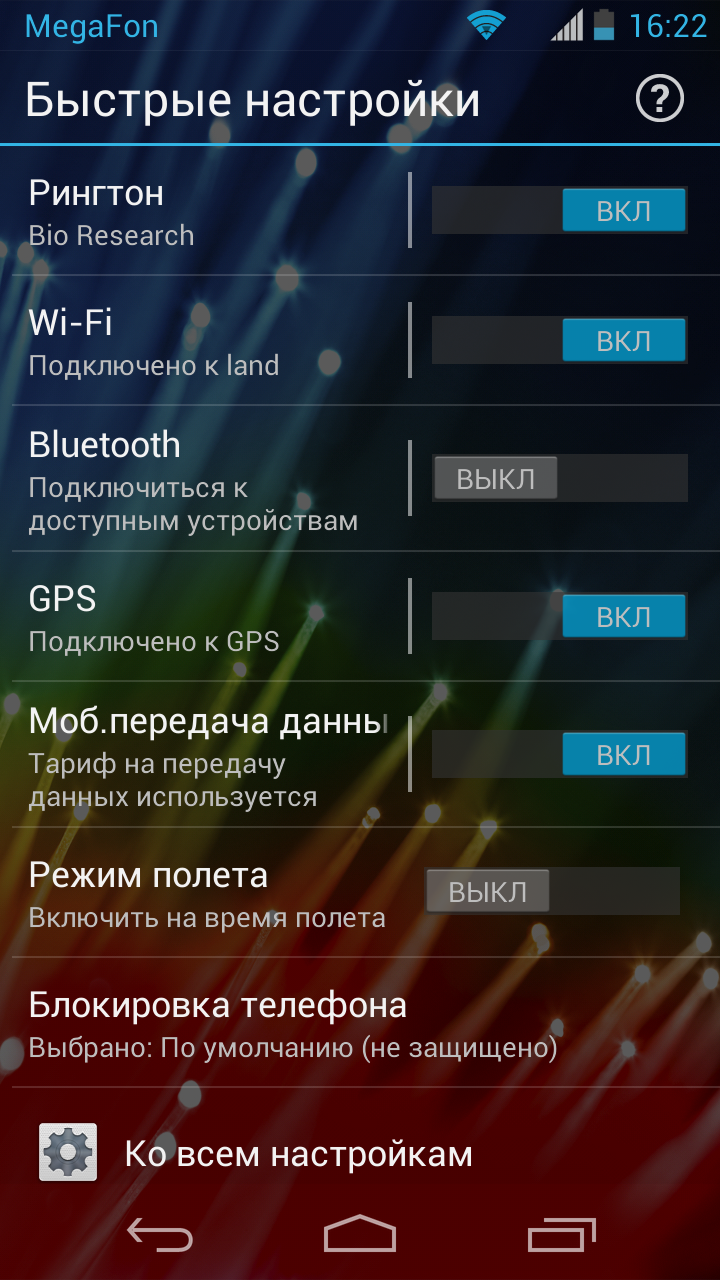
Task: Enable the Bluetooth switch
Action: click(559, 479)
